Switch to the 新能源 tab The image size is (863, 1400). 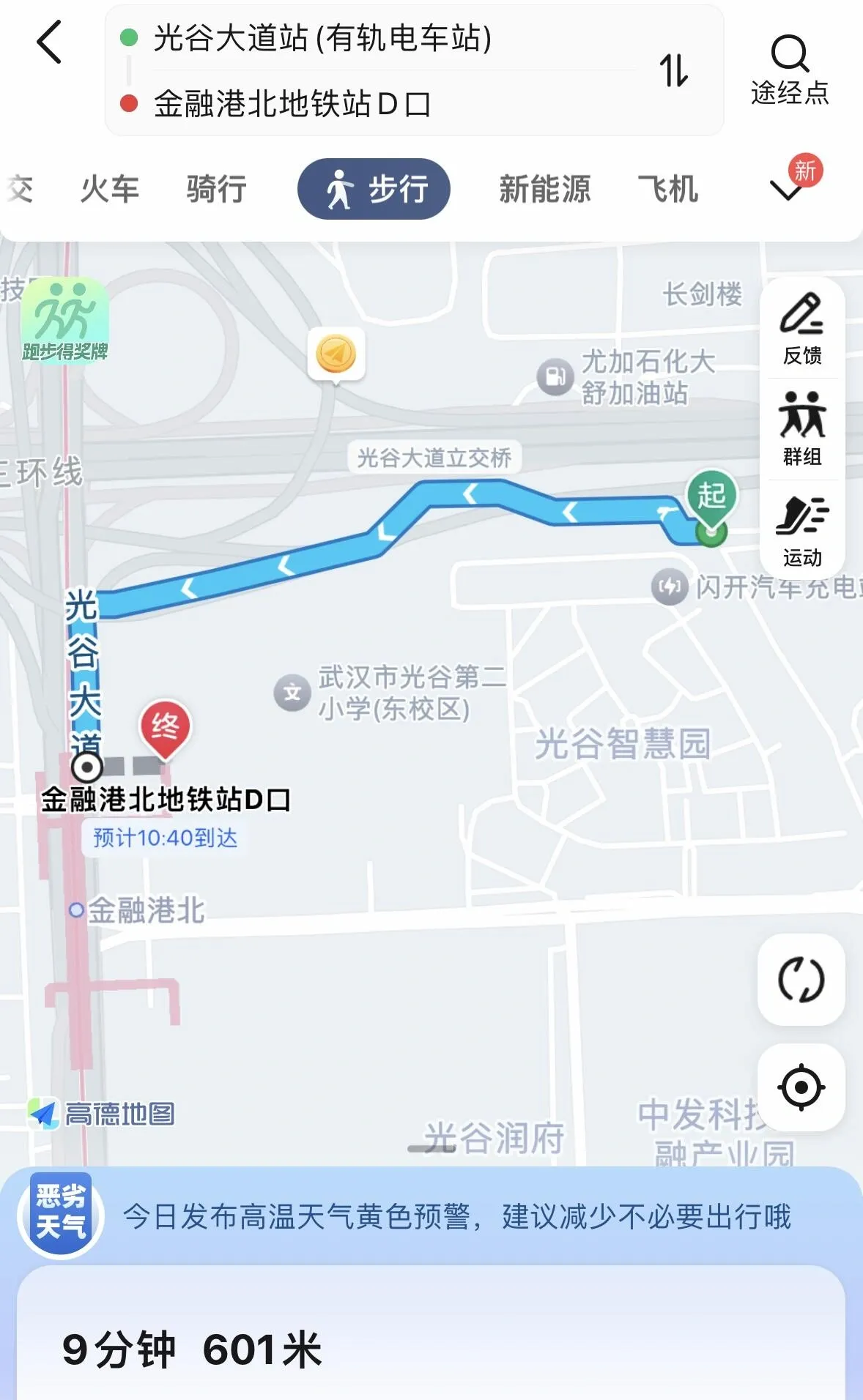(x=544, y=189)
